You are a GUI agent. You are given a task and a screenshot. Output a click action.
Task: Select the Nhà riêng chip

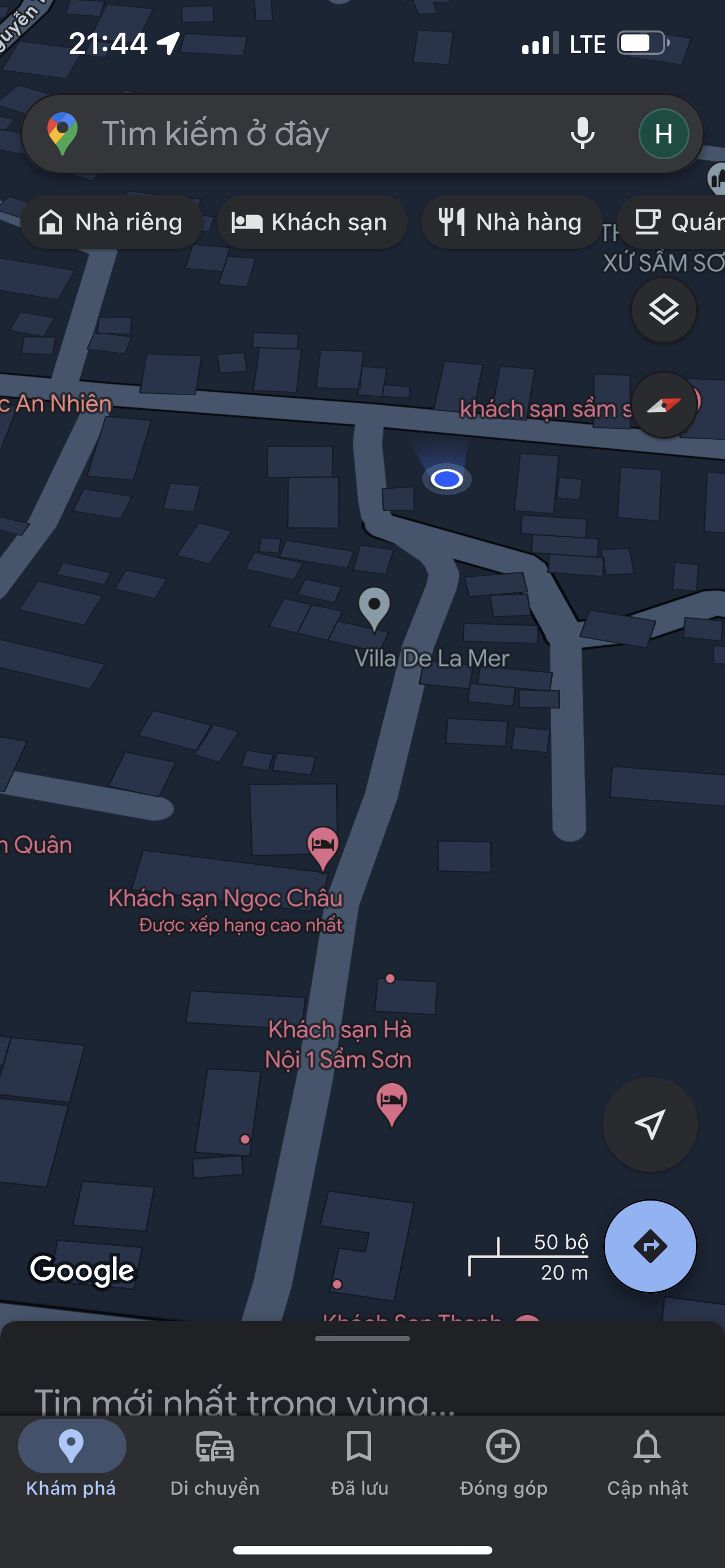click(111, 222)
